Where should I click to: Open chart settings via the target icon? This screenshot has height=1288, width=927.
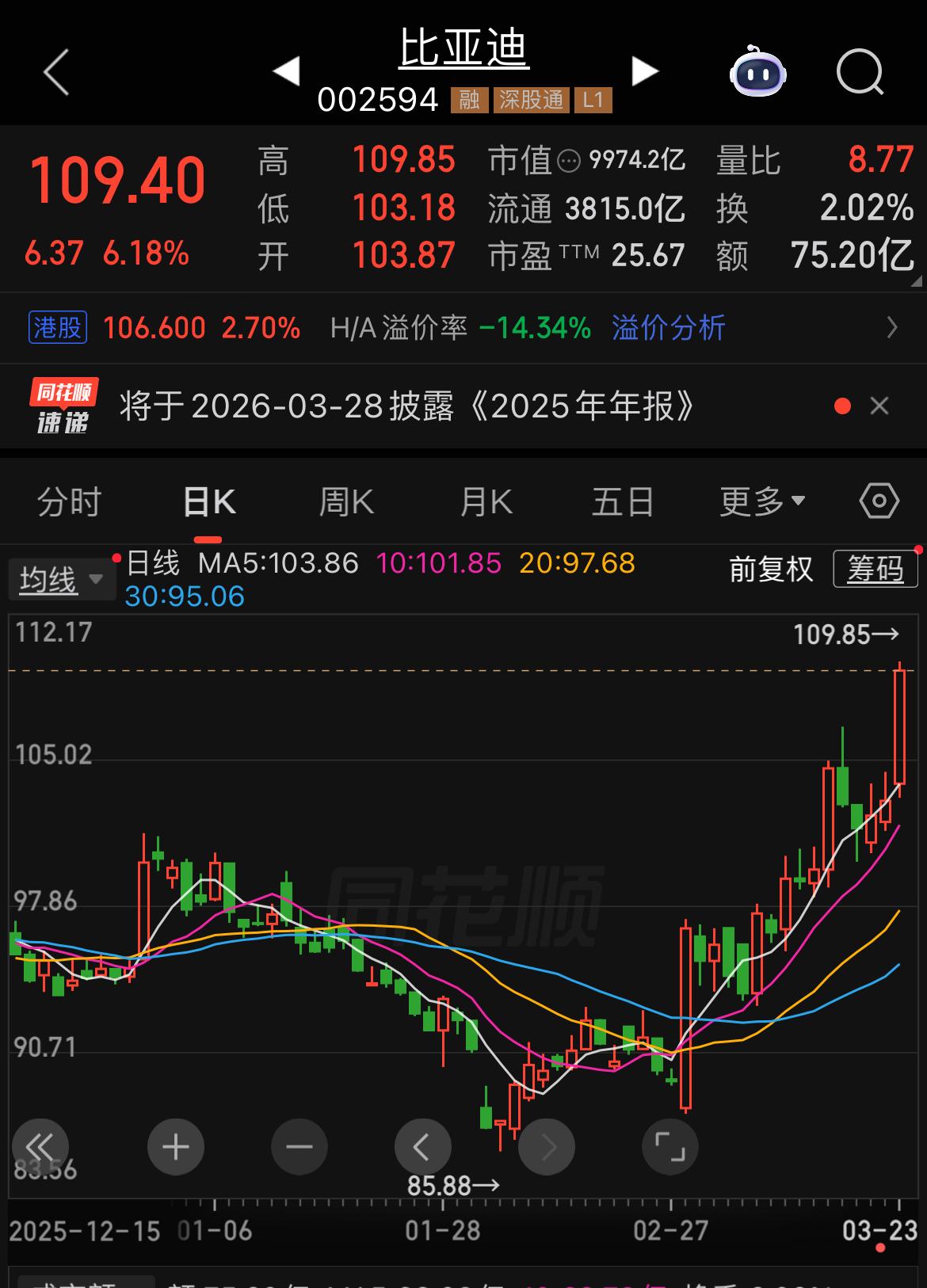point(876,501)
